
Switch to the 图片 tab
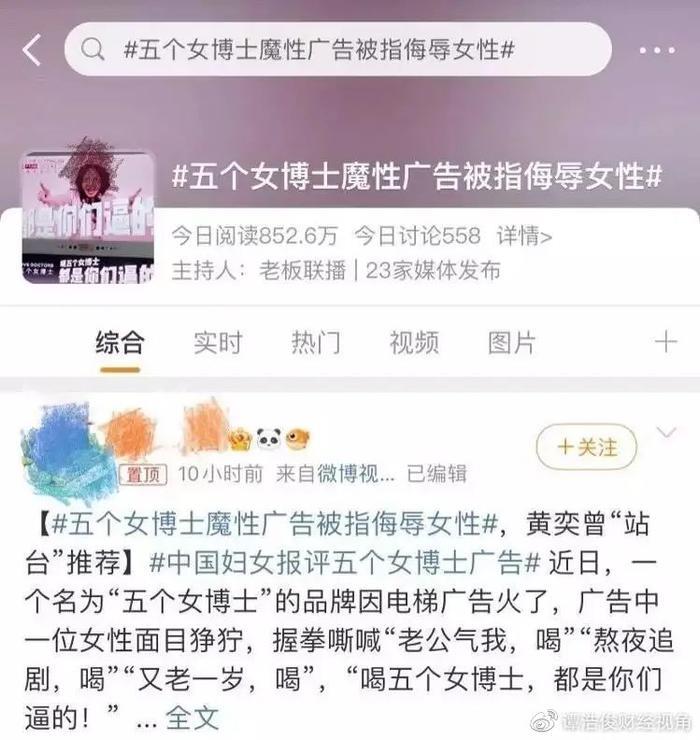tap(512, 343)
